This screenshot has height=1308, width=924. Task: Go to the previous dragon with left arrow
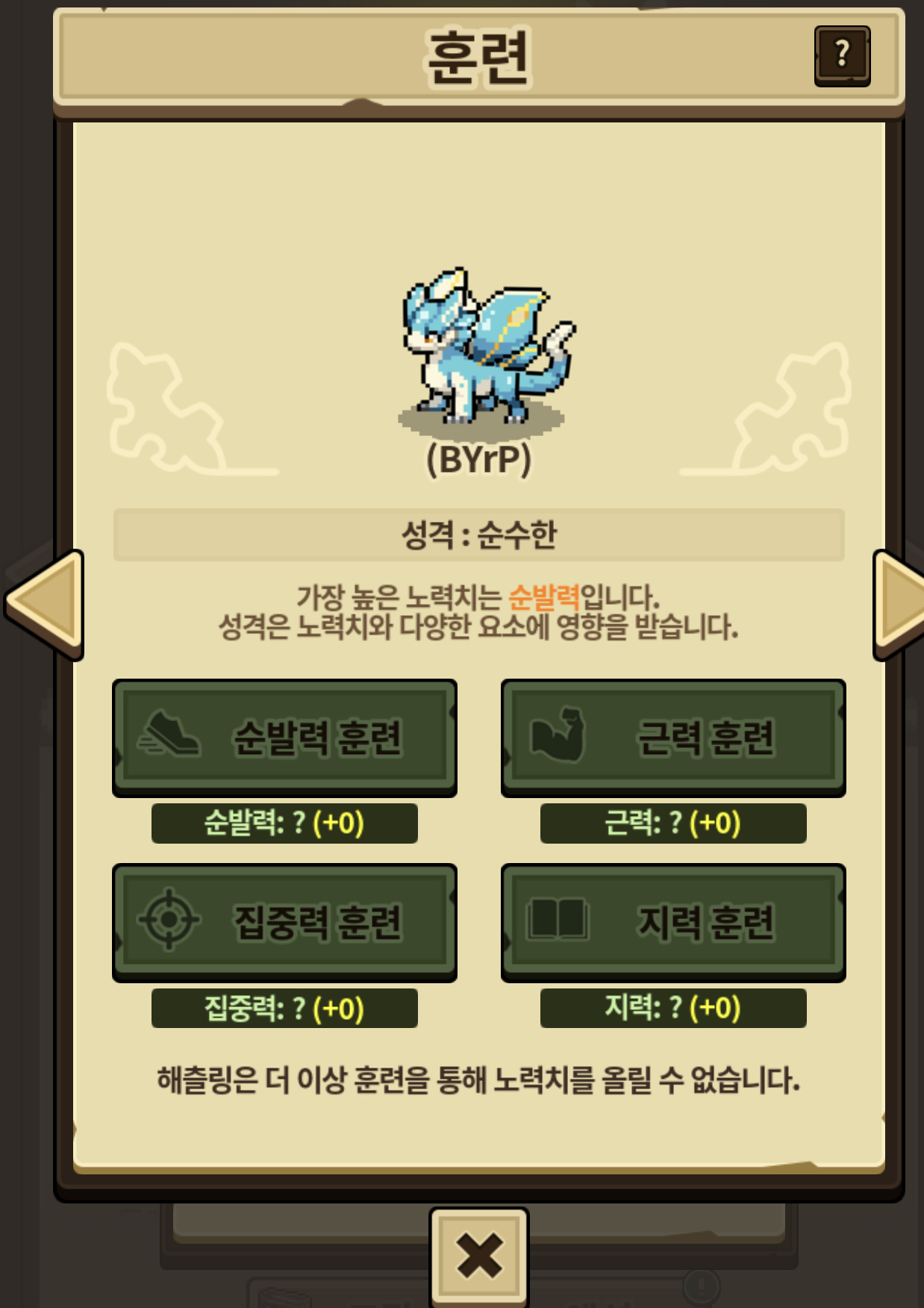(45, 605)
